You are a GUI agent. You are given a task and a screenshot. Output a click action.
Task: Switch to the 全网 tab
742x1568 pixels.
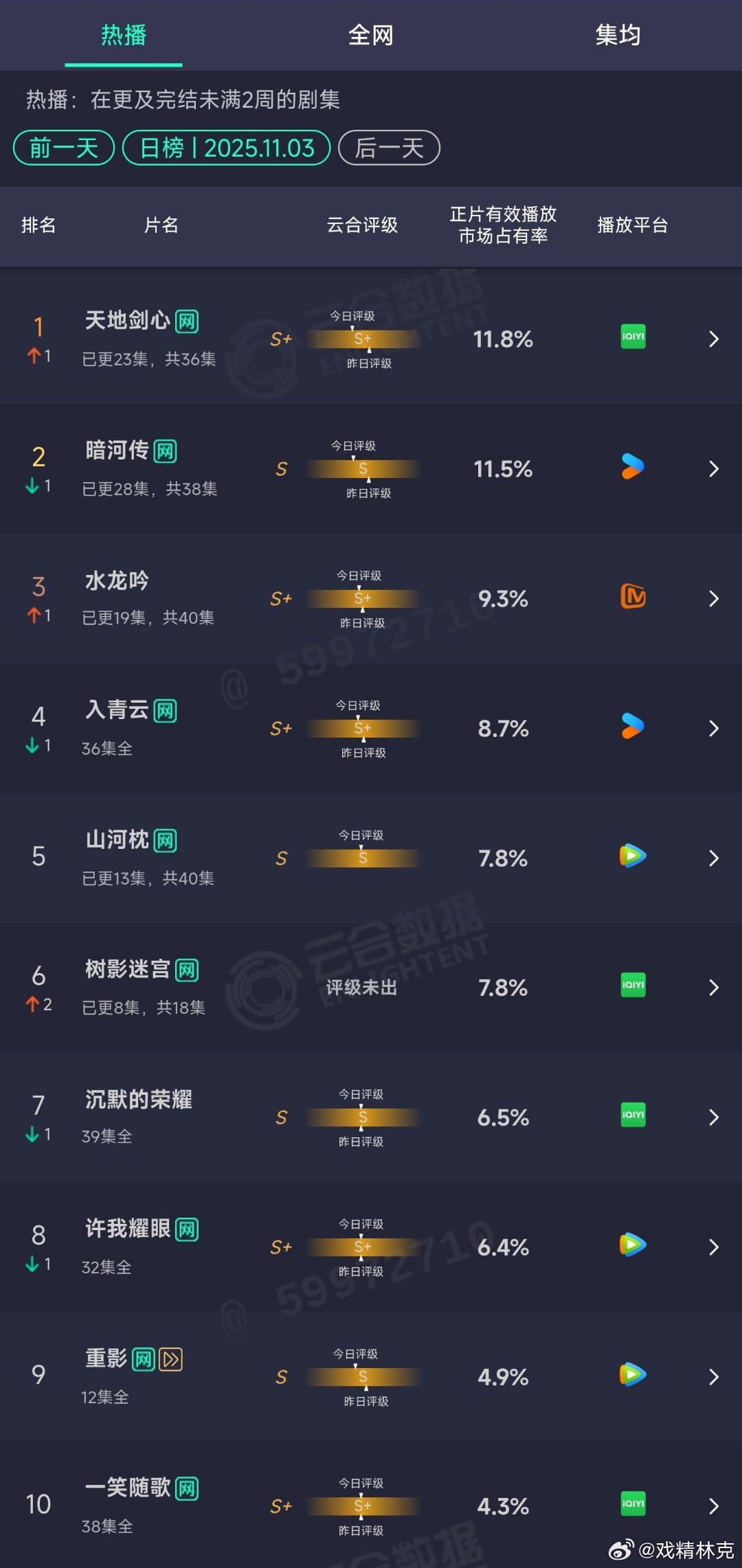pos(371,36)
